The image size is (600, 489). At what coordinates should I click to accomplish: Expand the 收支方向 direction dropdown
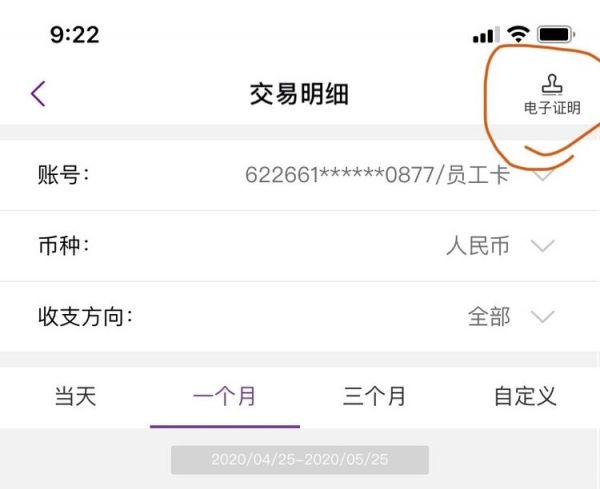click(x=542, y=317)
